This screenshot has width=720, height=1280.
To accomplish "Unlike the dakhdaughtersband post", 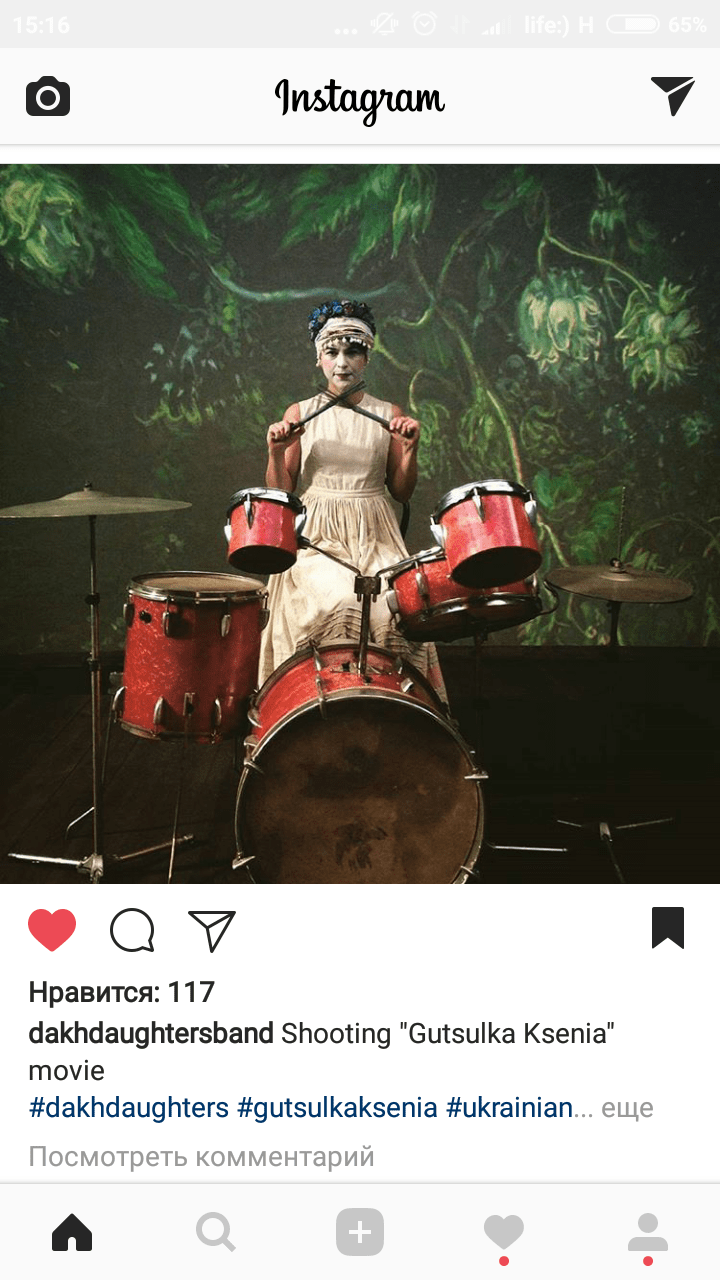I will pos(52,930).
